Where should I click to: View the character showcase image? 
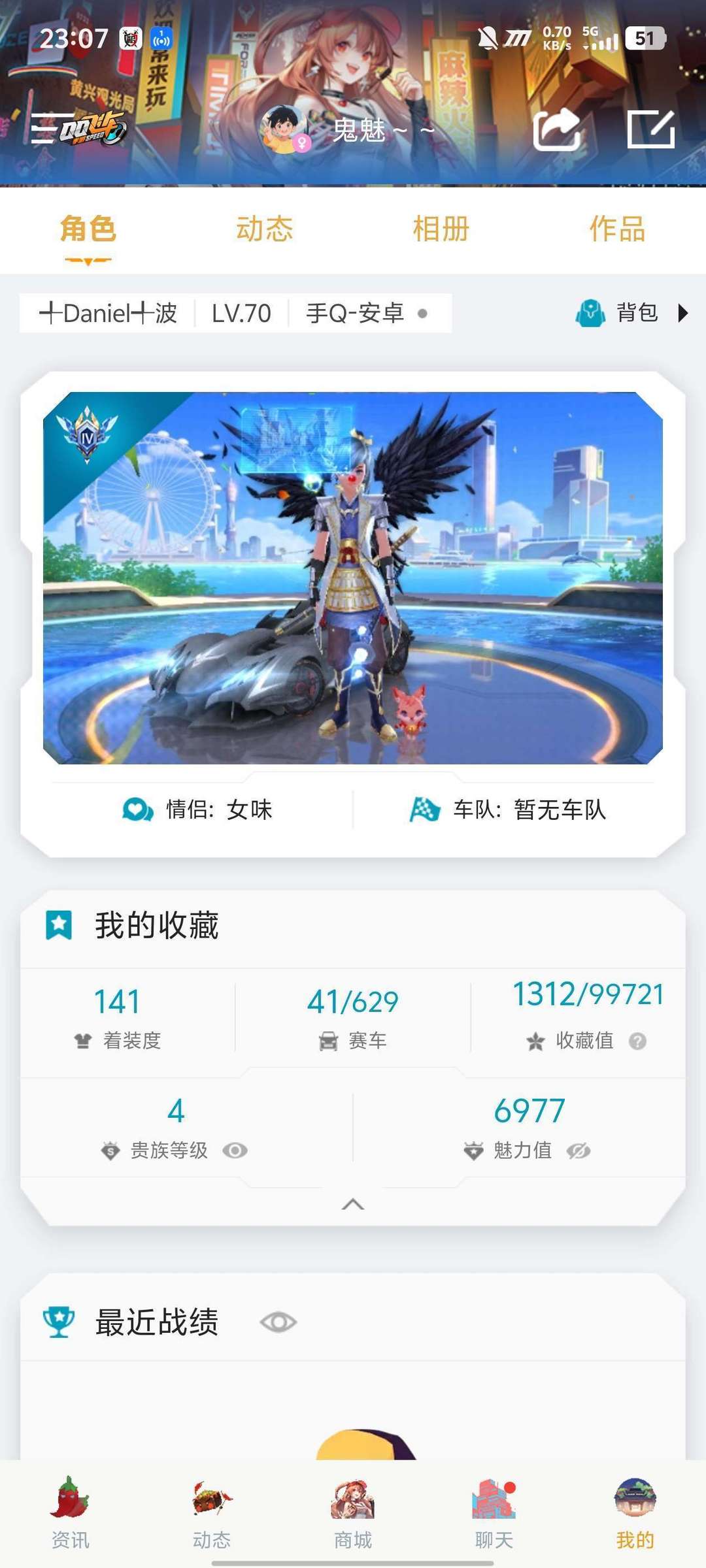[353, 578]
